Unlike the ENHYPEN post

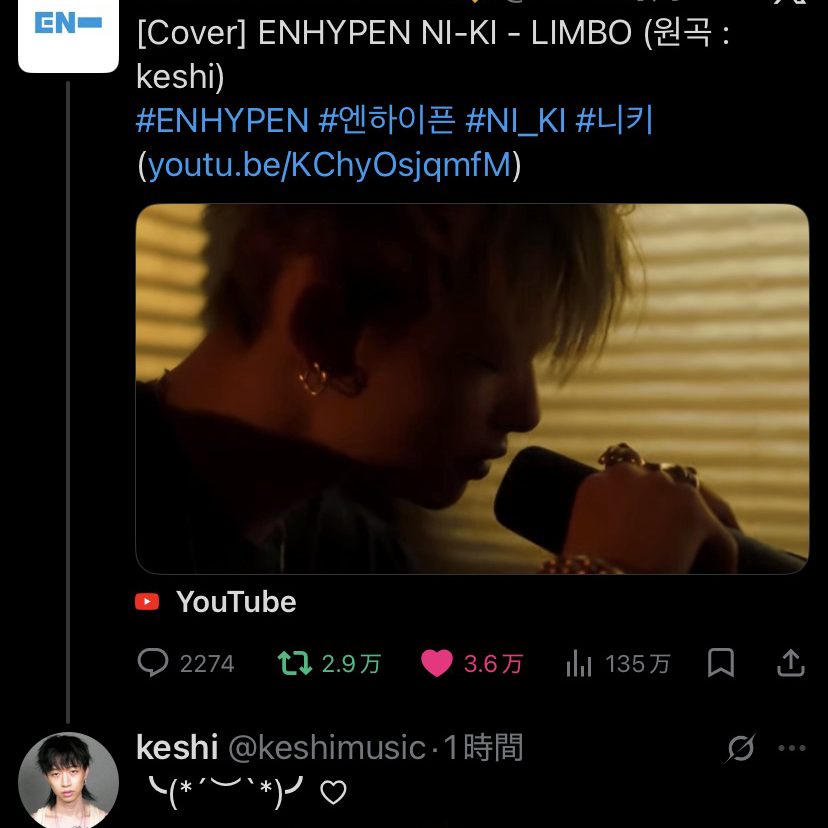(437, 663)
